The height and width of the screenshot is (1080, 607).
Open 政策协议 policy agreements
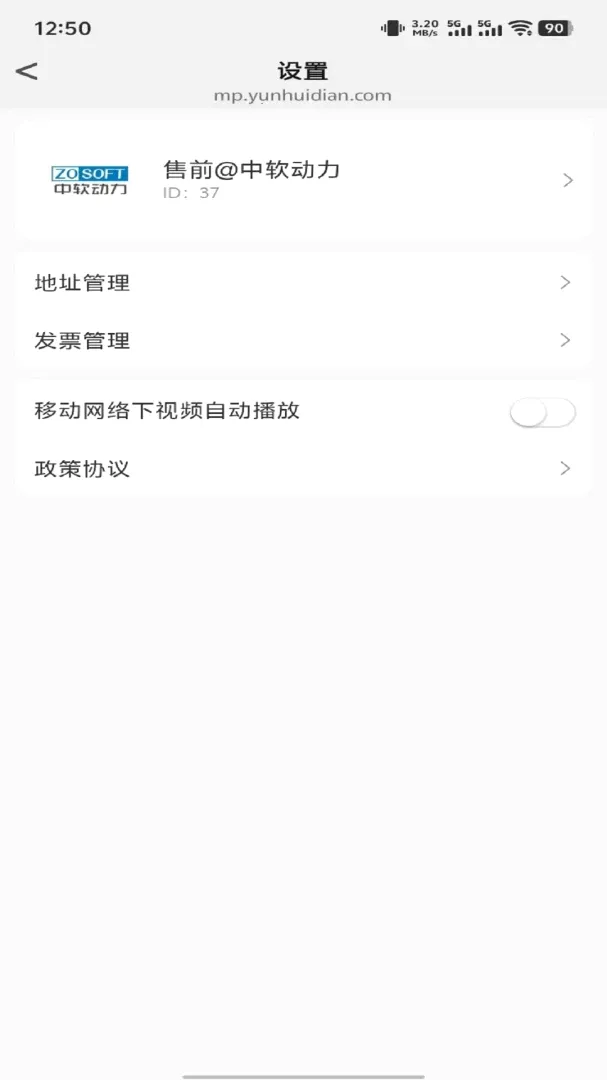tap(303, 468)
